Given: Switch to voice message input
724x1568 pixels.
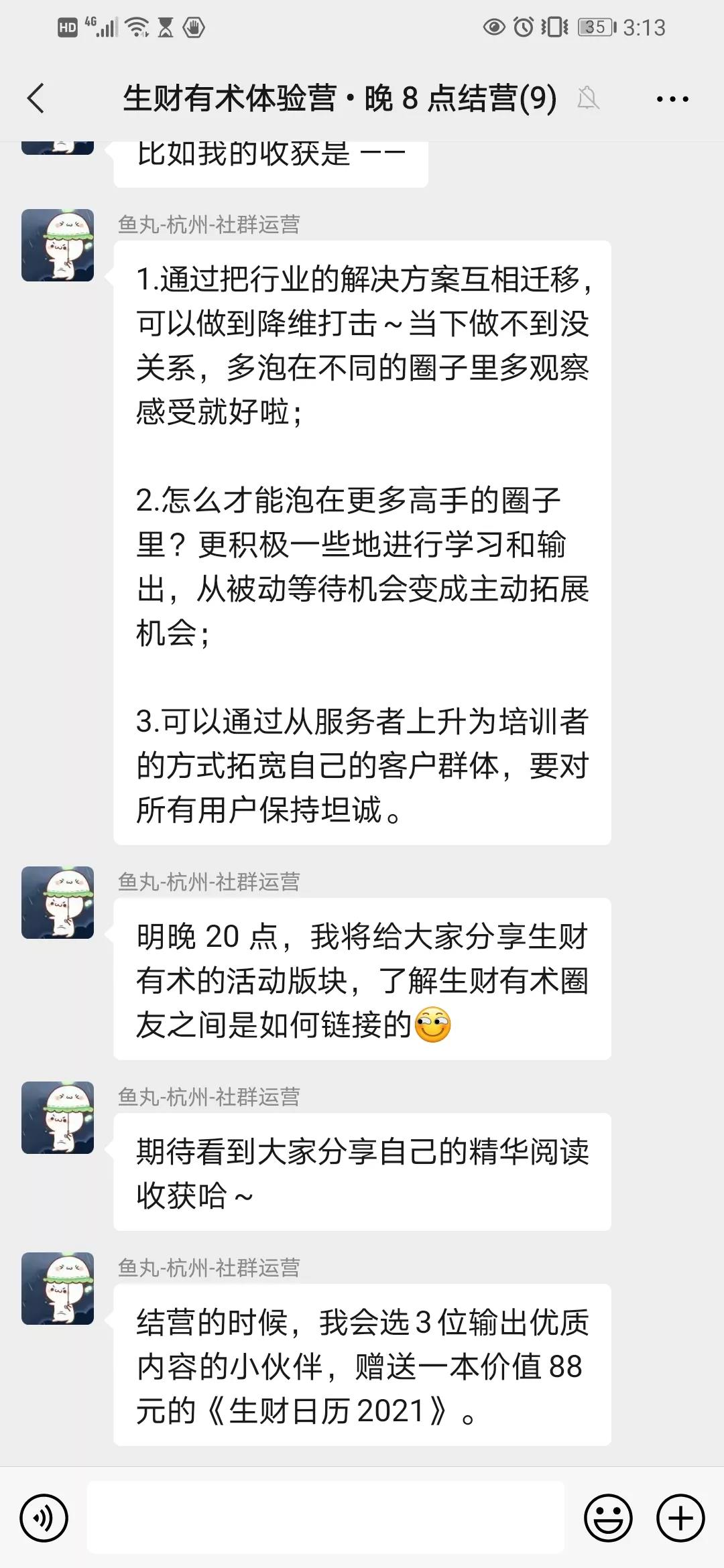Looking at the screenshot, I should (44, 1517).
